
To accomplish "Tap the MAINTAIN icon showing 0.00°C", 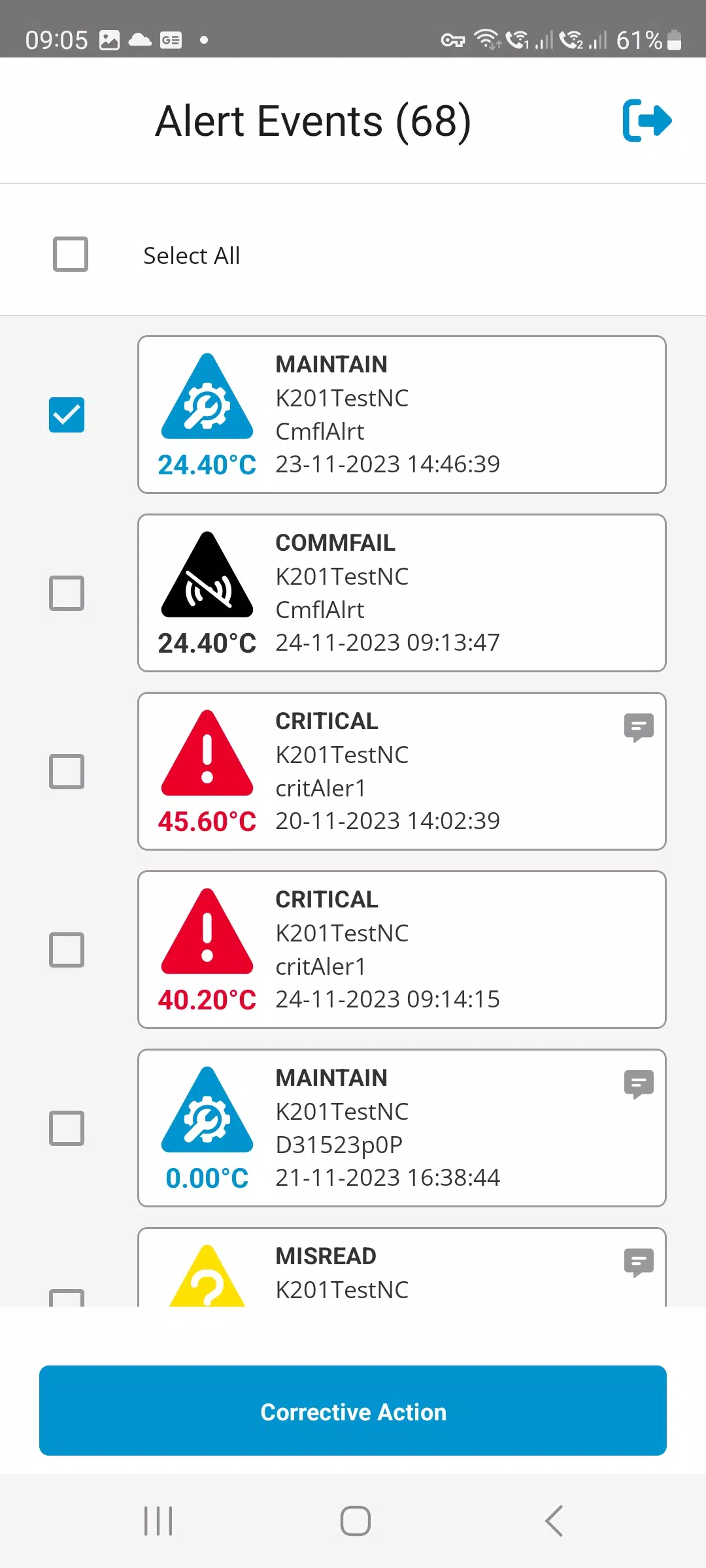I will (206, 1117).
